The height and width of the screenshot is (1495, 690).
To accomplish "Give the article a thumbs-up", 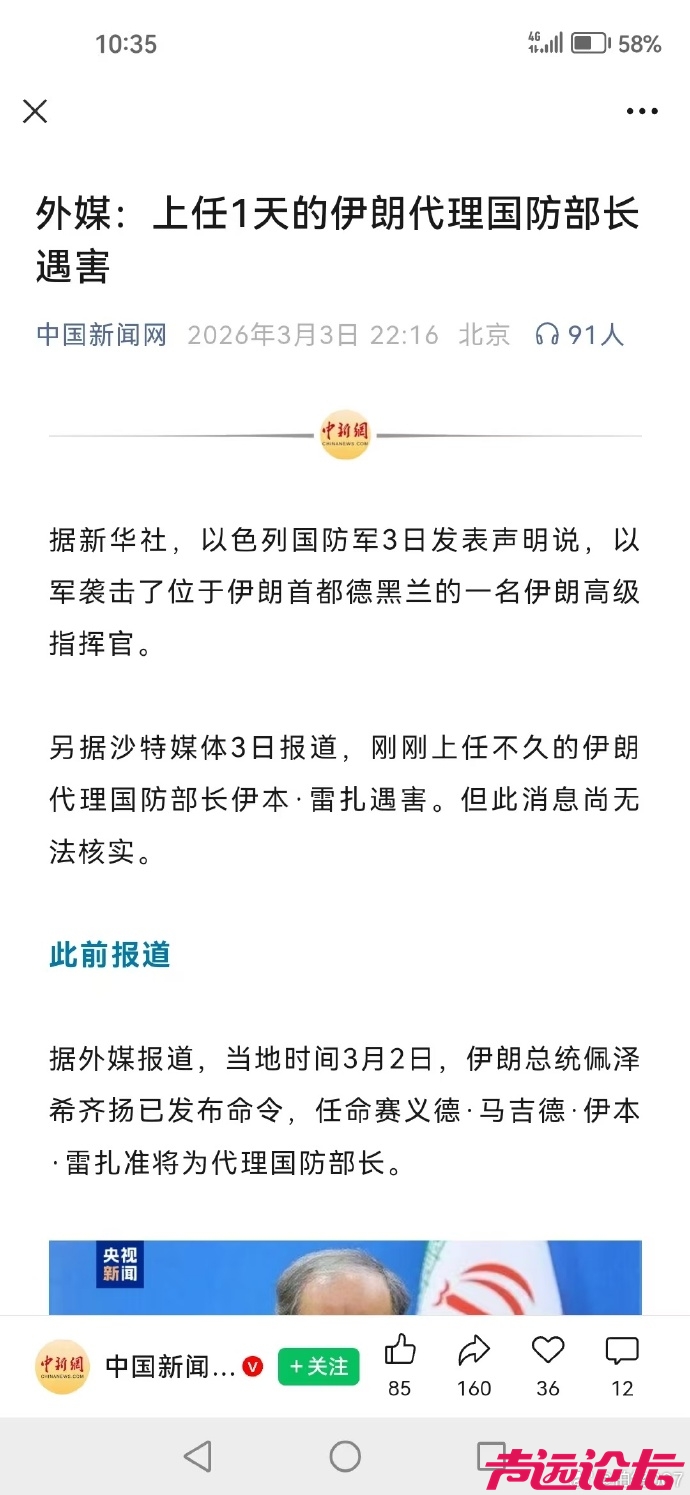I will [x=400, y=1352].
